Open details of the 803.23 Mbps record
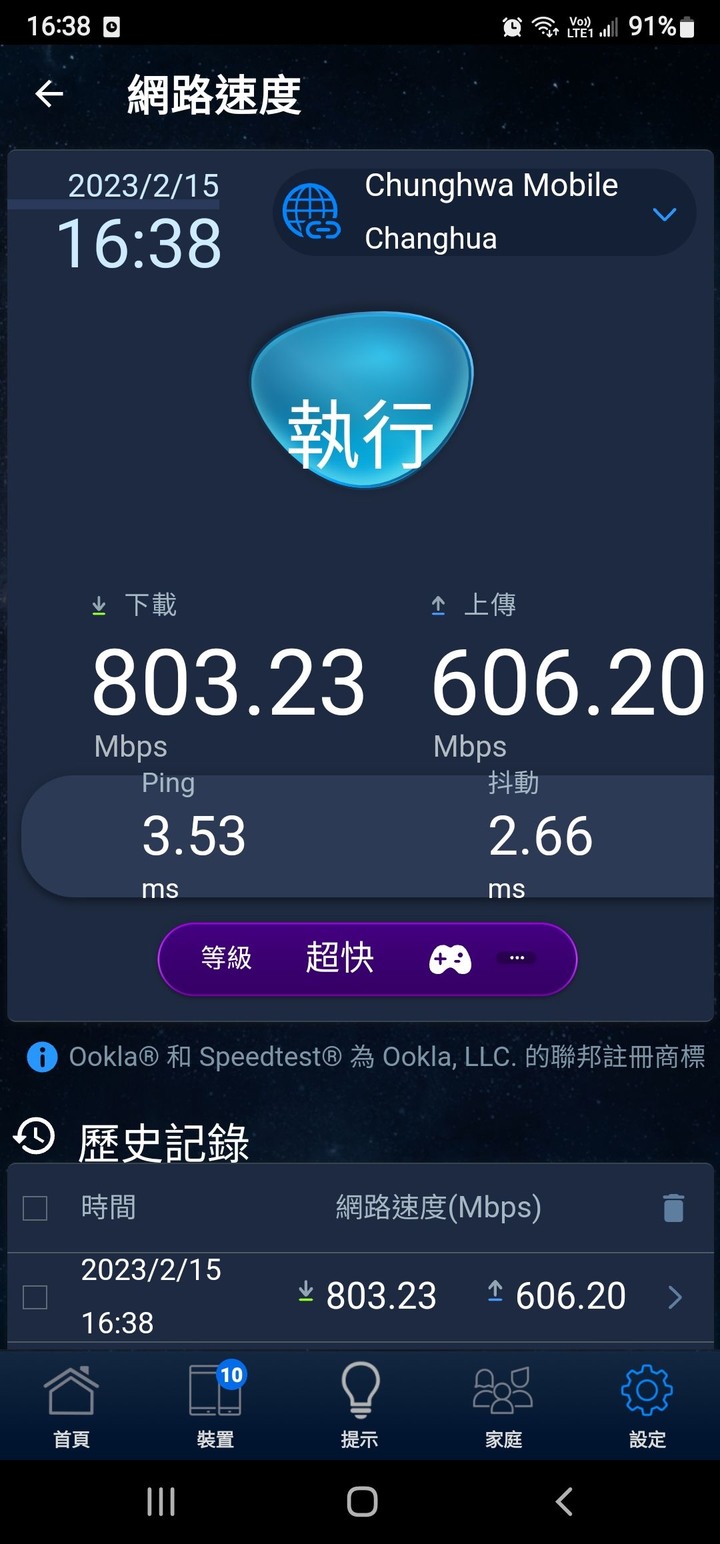Screen dimensions: 720x1544 pyautogui.click(x=675, y=1297)
